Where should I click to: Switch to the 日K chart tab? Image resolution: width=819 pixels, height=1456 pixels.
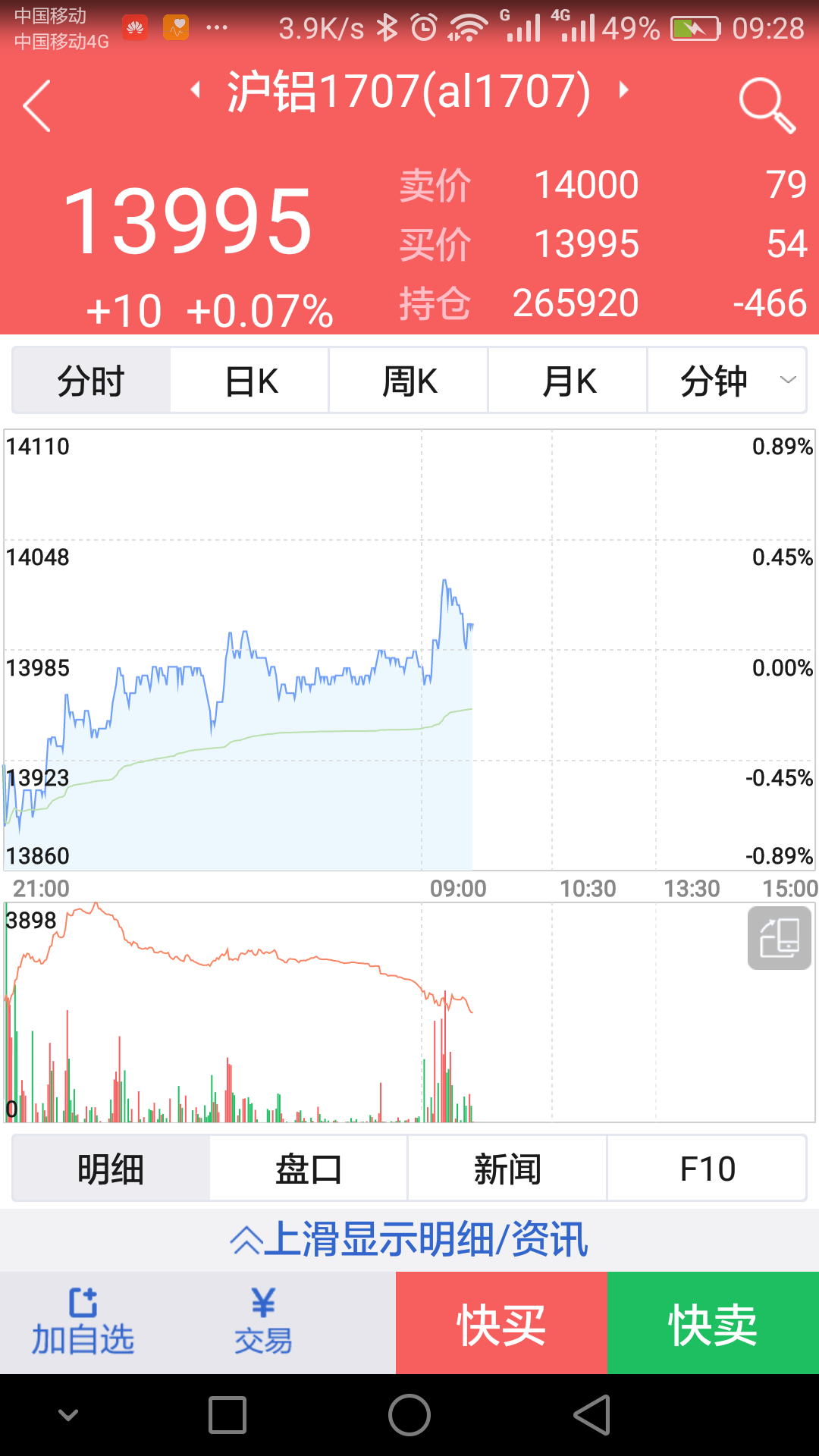coord(249,380)
